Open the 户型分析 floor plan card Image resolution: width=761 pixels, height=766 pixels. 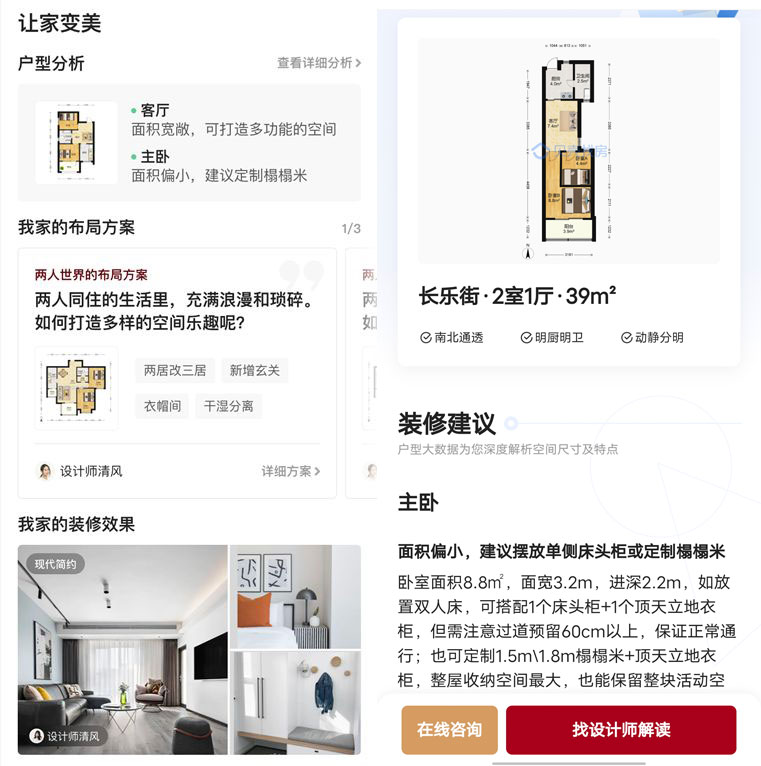point(189,143)
